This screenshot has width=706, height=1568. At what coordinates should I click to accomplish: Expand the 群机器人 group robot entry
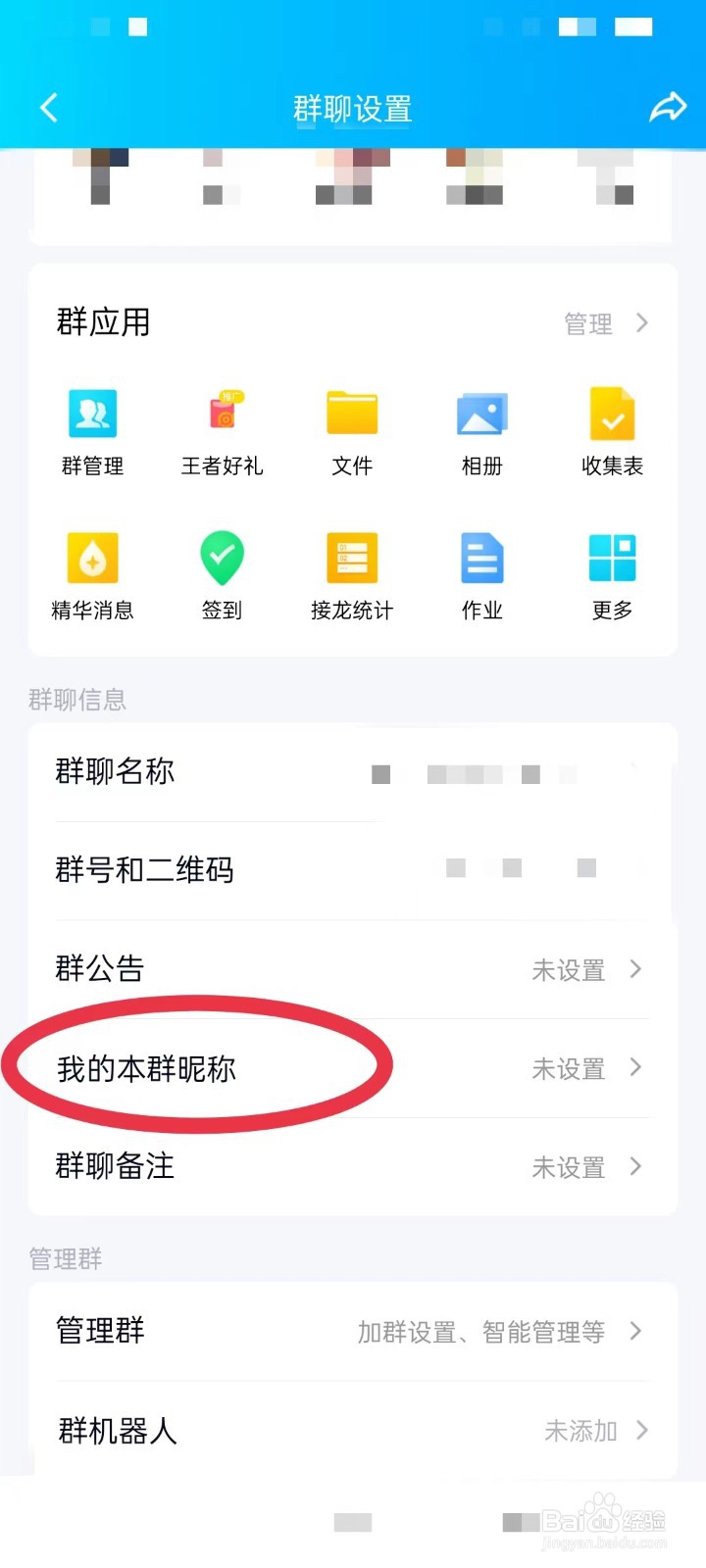[x=353, y=1431]
